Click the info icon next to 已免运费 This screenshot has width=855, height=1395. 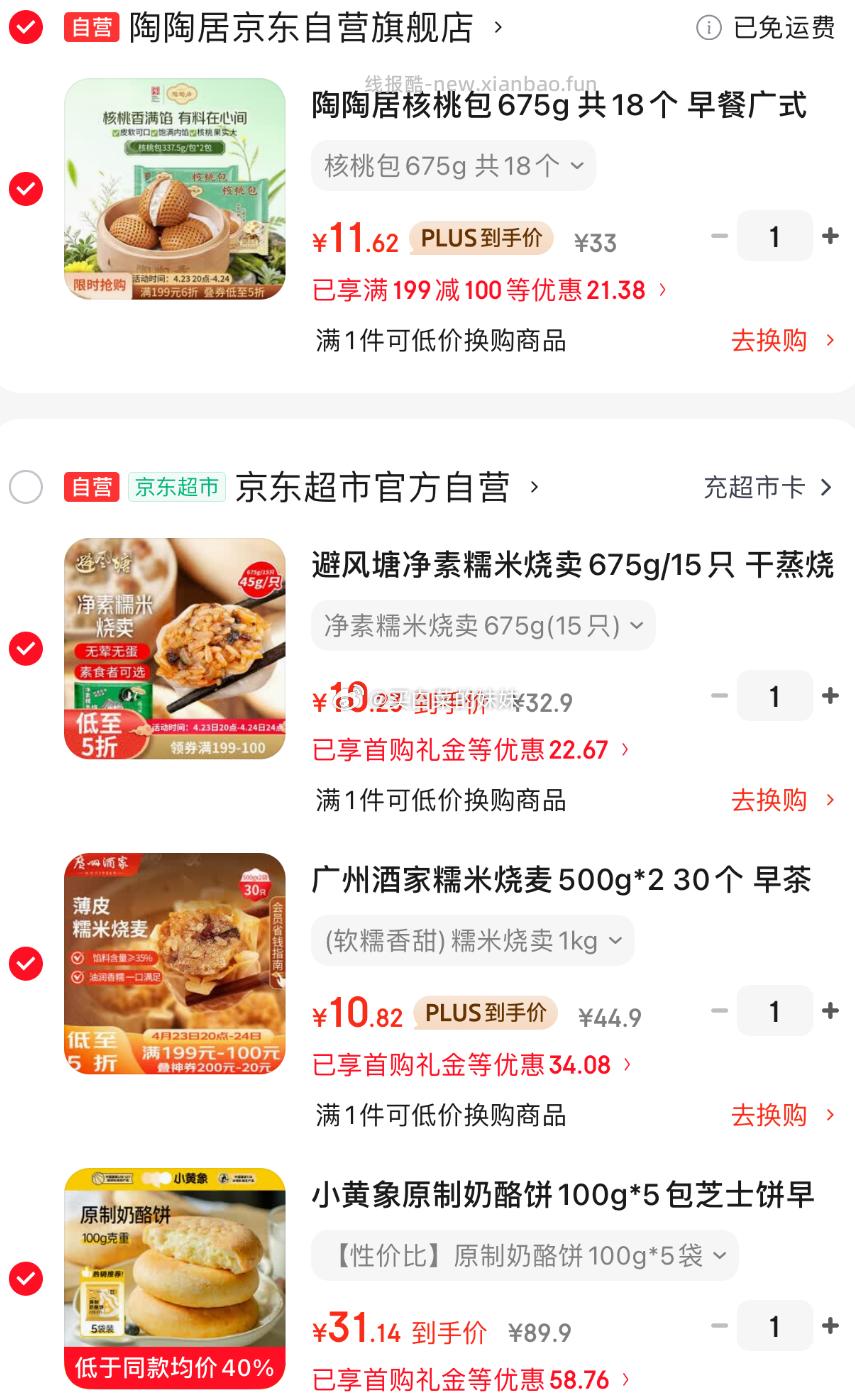710,29
